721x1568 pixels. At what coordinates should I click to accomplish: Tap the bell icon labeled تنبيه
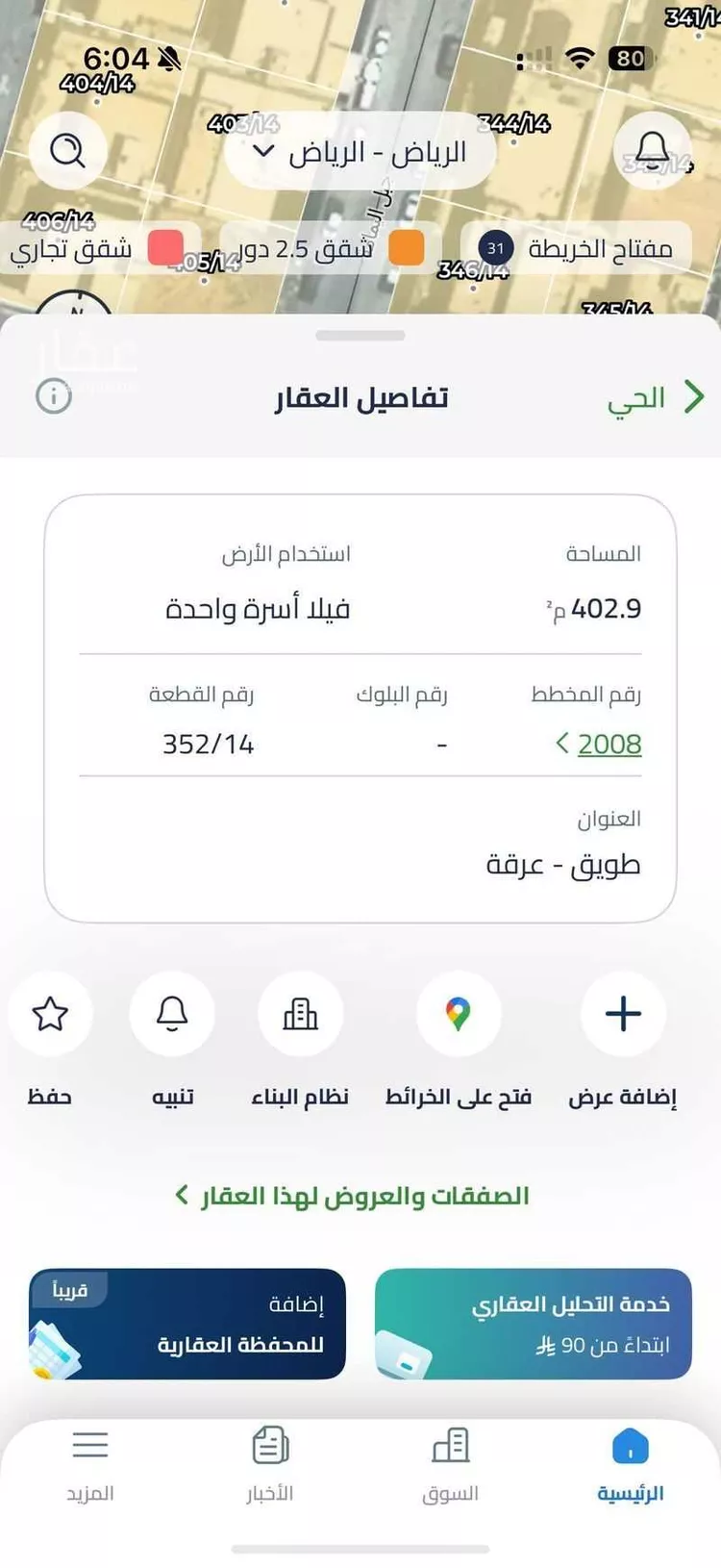172,1014
